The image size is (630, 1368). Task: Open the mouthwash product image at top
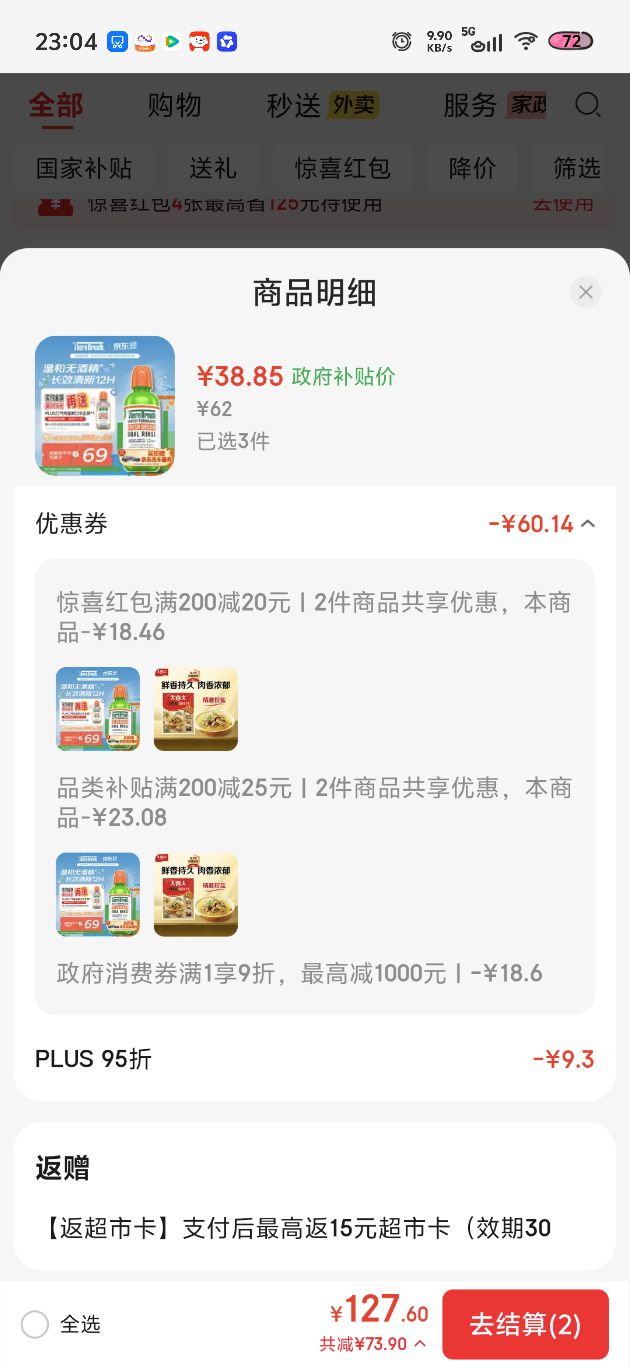[105, 406]
